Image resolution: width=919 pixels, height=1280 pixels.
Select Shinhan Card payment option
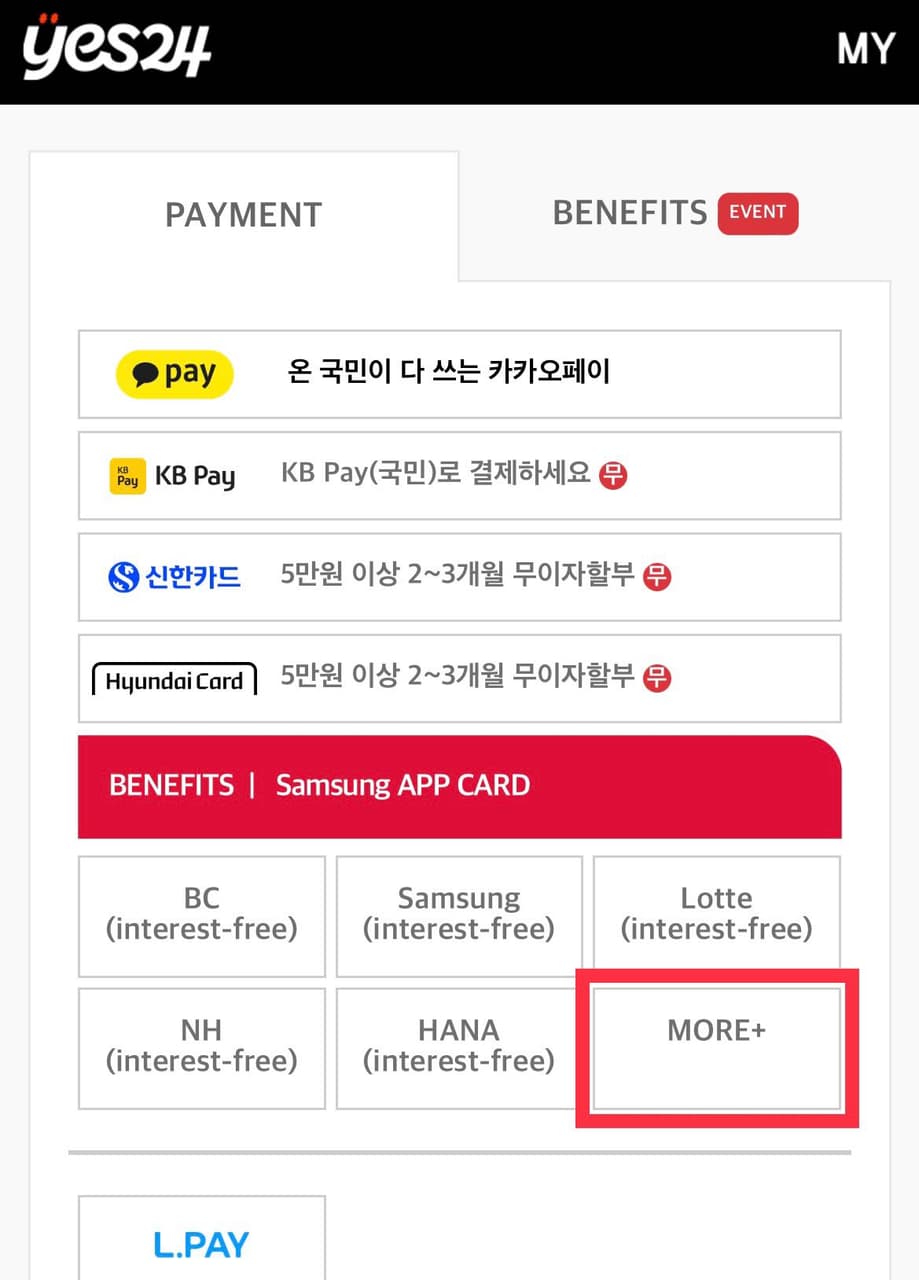[x=459, y=577]
